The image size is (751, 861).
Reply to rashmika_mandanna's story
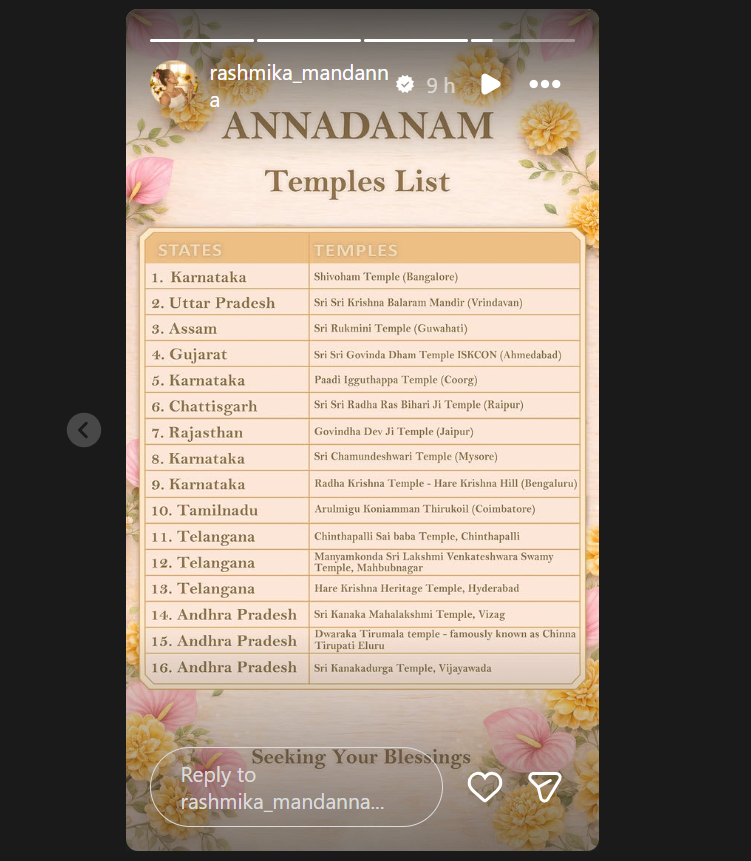pyautogui.click(x=296, y=788)
